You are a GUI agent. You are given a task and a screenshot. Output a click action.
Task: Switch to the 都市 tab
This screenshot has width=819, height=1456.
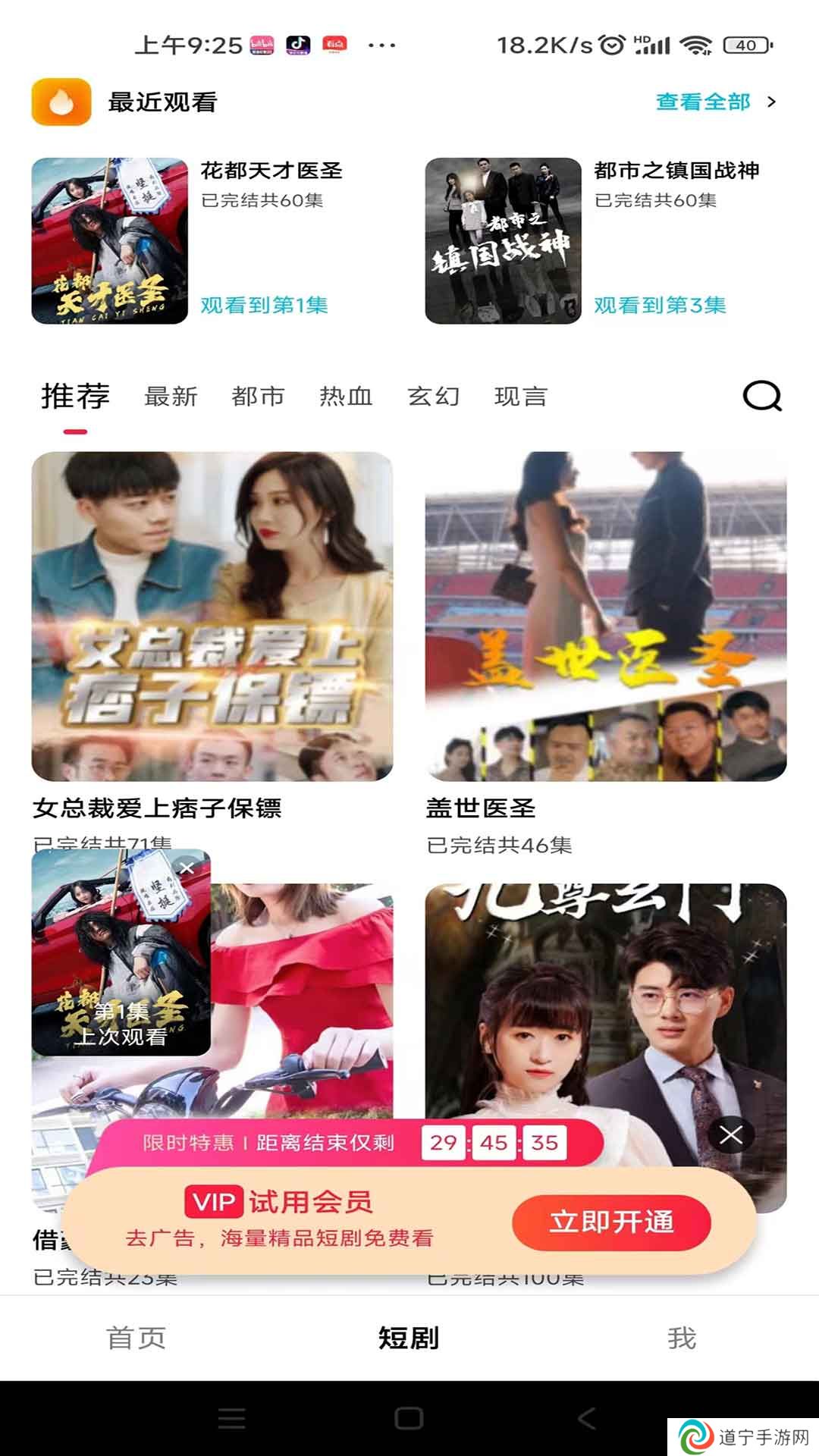tap(258, 397)
